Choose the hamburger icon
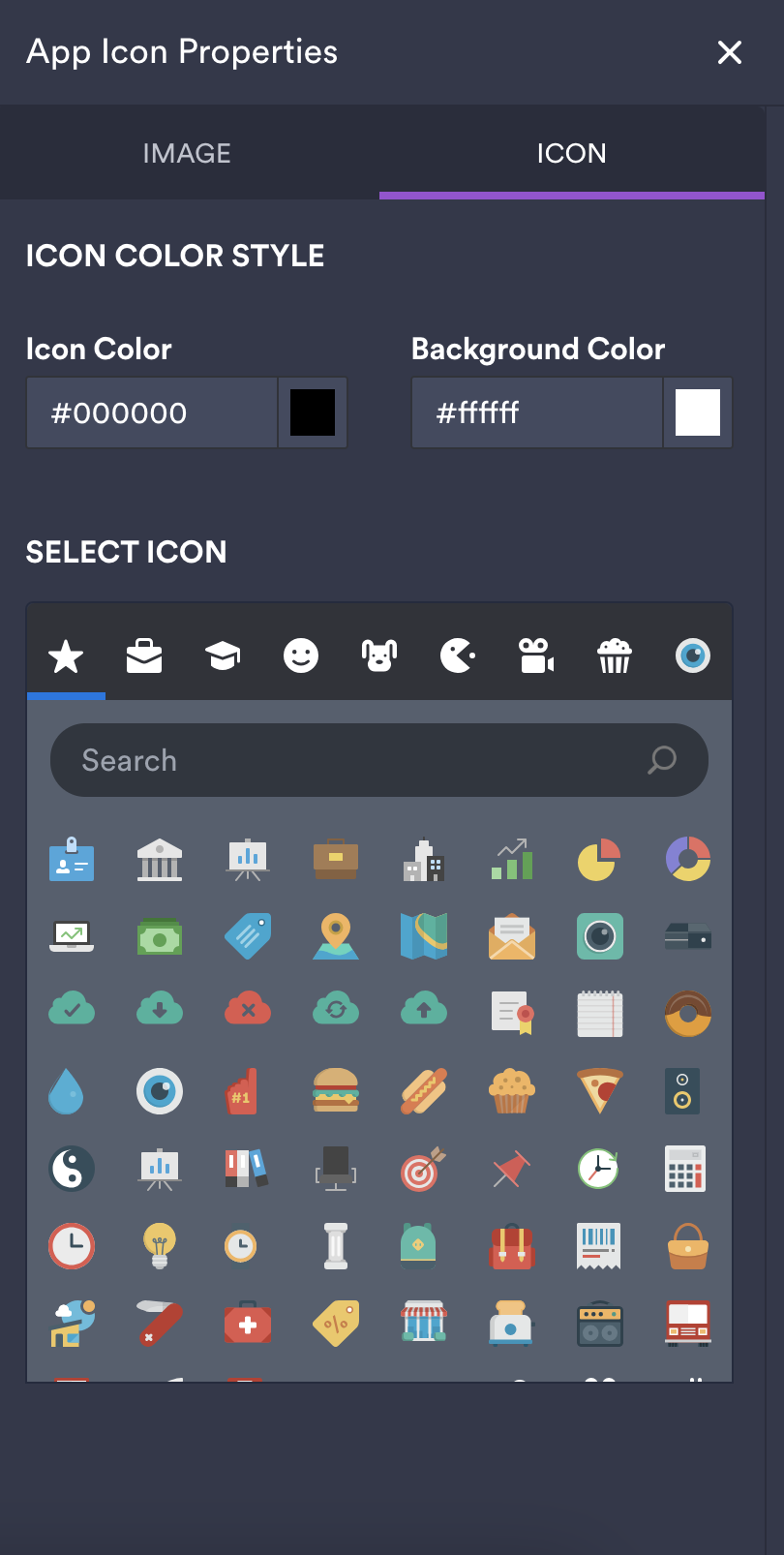784x1555 pixels. pos(336,1091)
